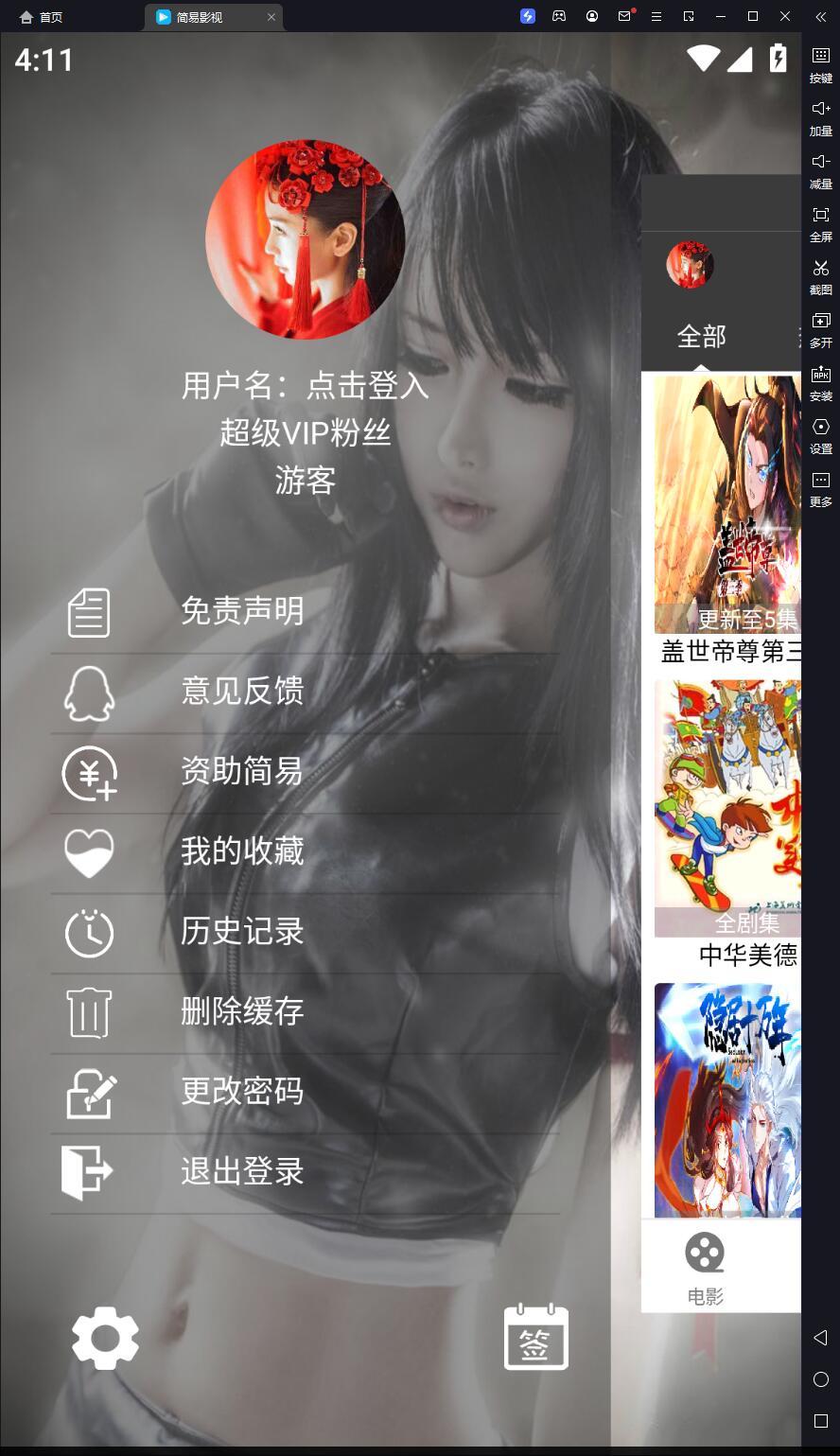Open the settings gear icon

tap(105, 1338)
